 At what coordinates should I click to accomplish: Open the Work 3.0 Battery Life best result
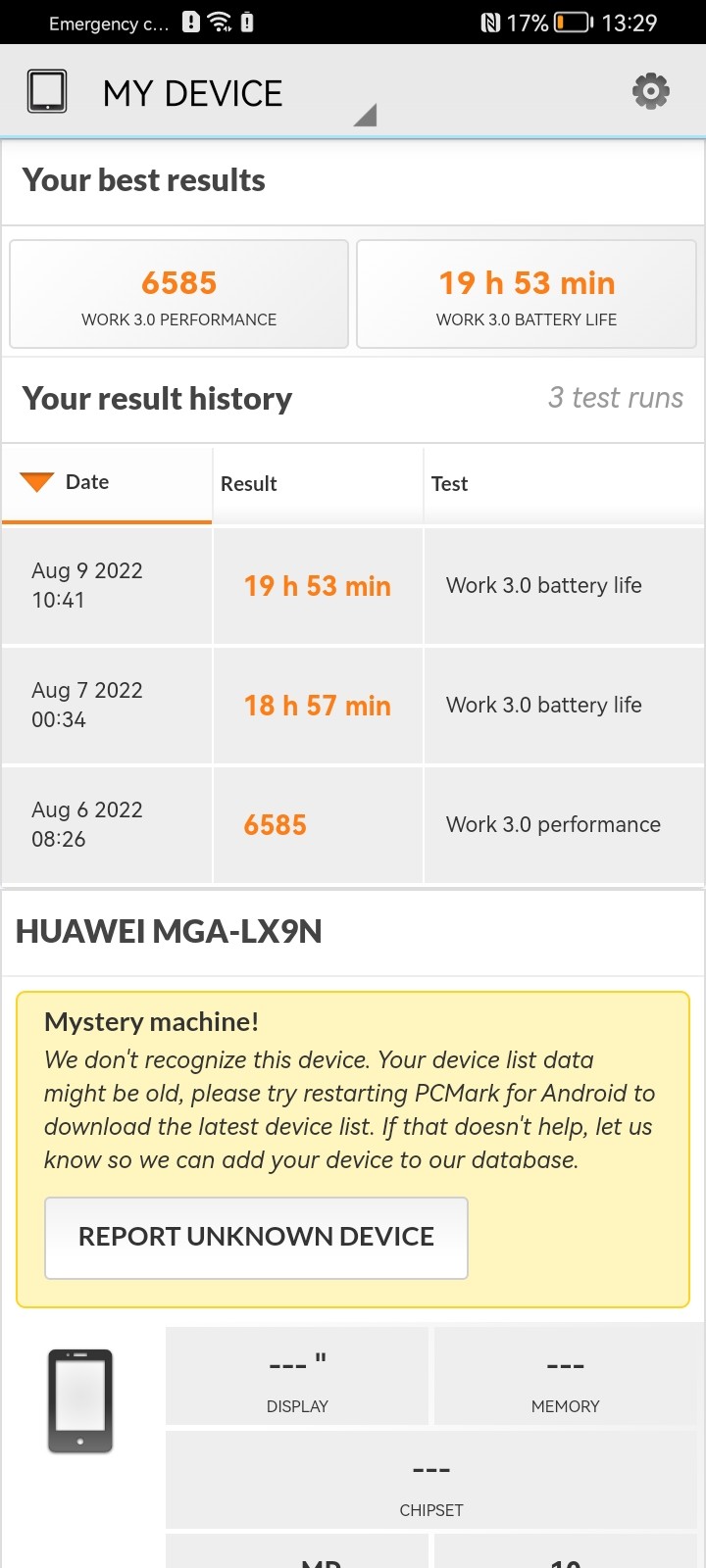point(527,294)
